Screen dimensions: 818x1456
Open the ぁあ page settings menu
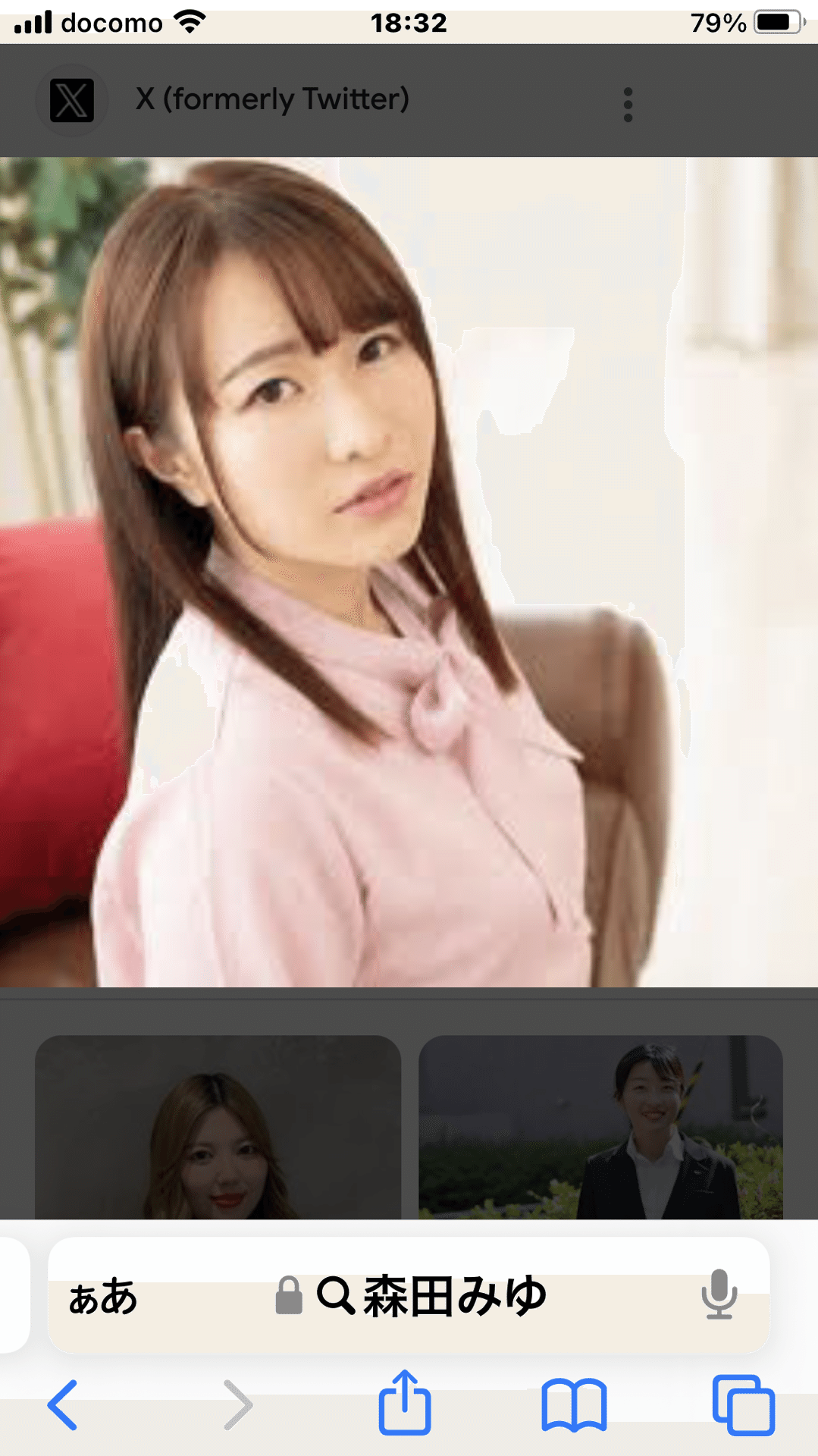(102, 1296)
